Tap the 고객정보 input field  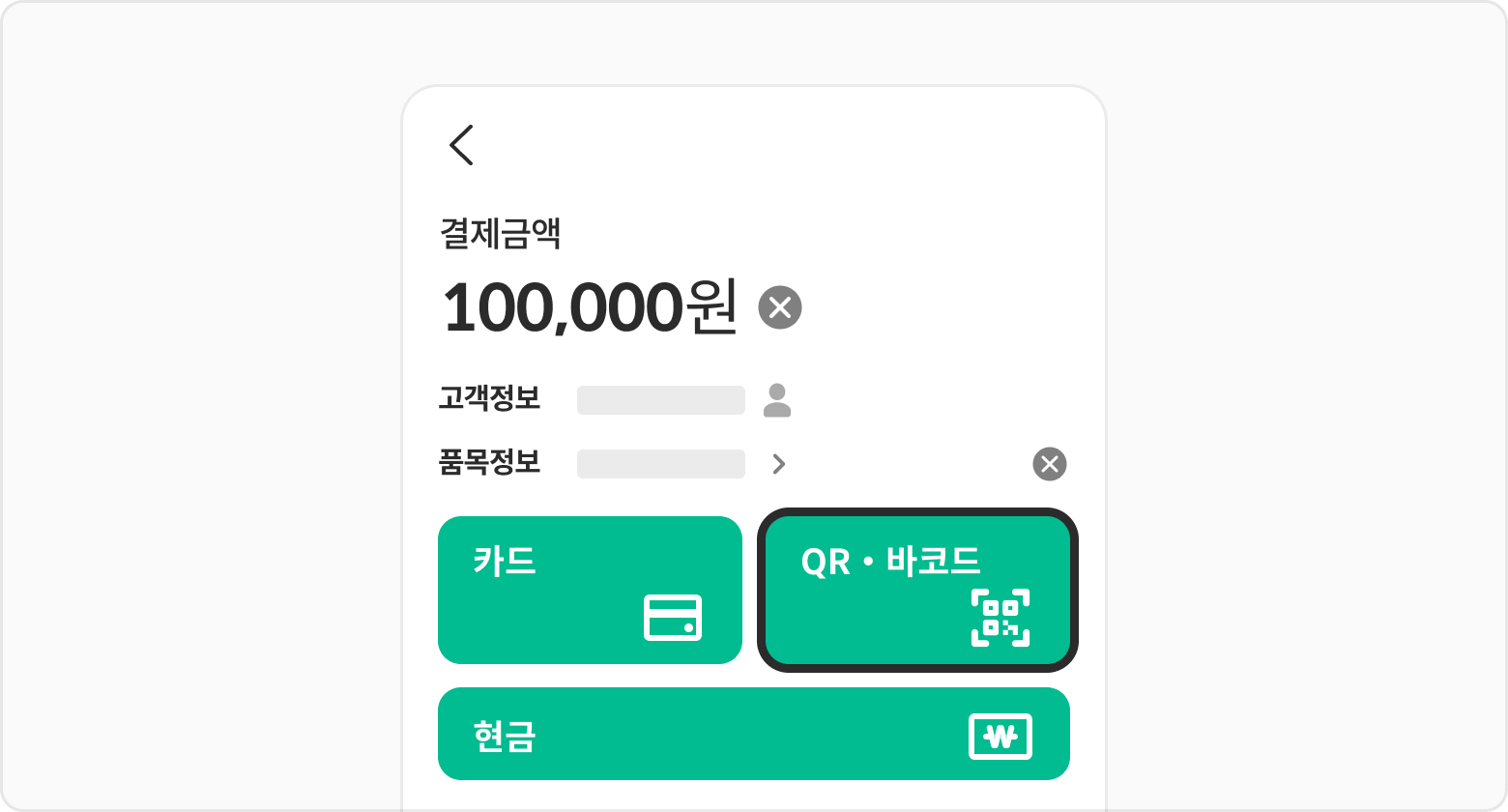coord(660,400)
